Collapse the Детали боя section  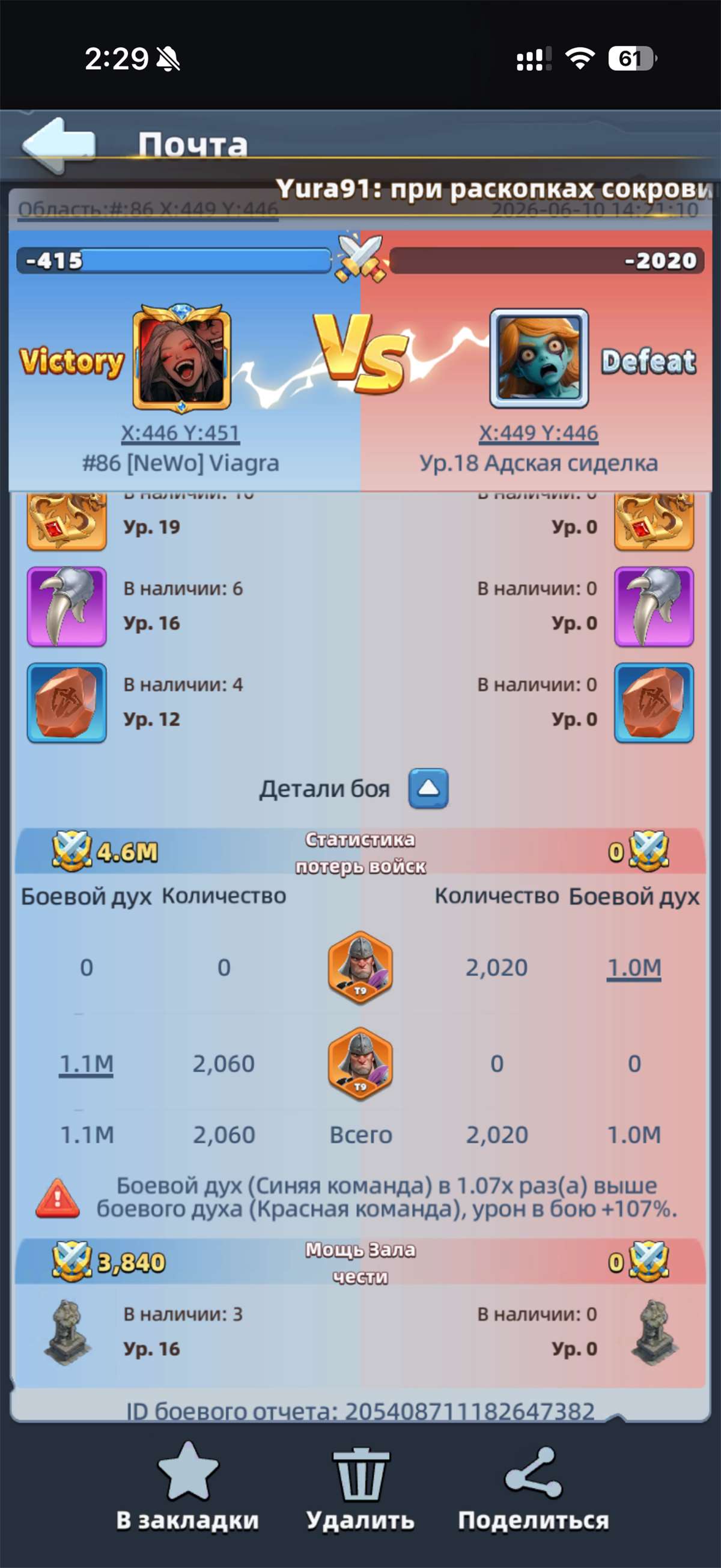(x=428, y=789)
